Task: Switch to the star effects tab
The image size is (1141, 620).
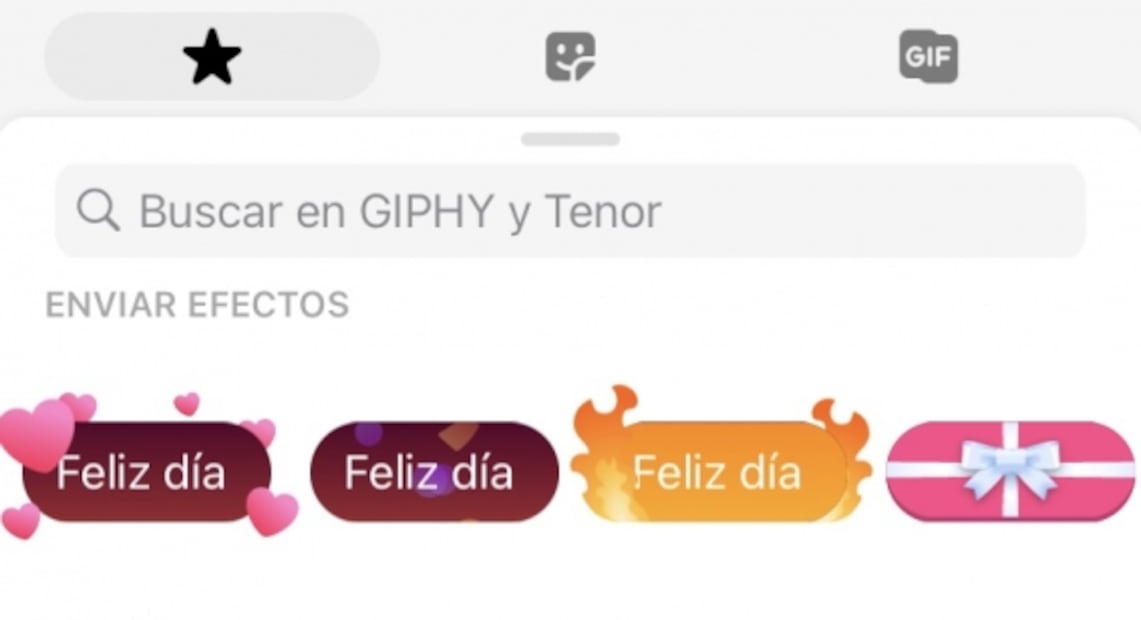Action: pyautogui.click(x=212, y=57)
